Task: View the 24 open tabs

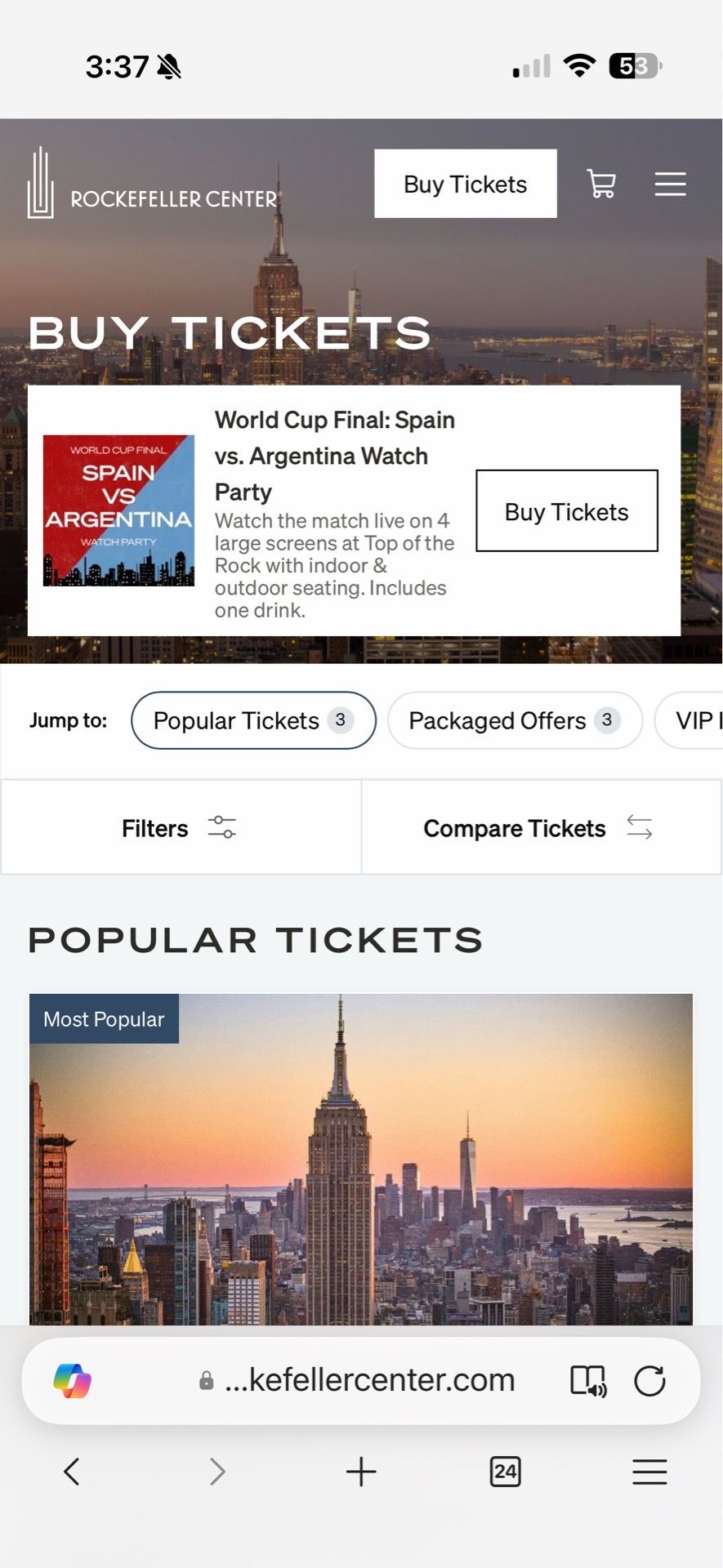Action: point(505,1472)
